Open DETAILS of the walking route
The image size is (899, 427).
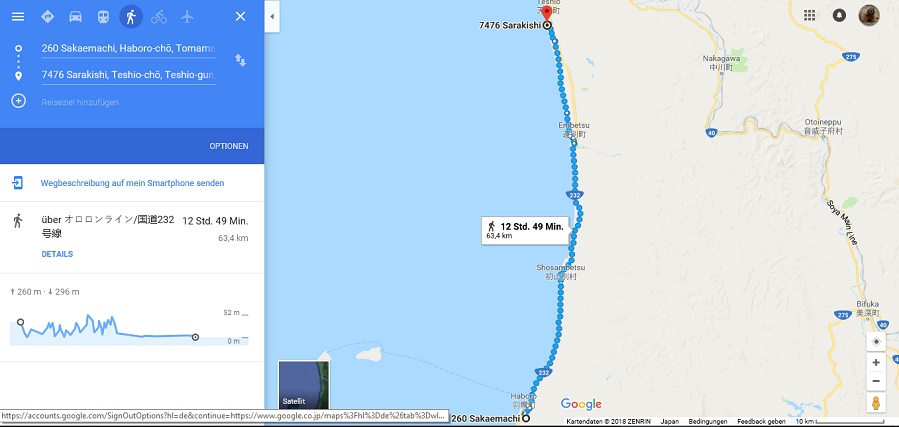[x=57, y=254]
